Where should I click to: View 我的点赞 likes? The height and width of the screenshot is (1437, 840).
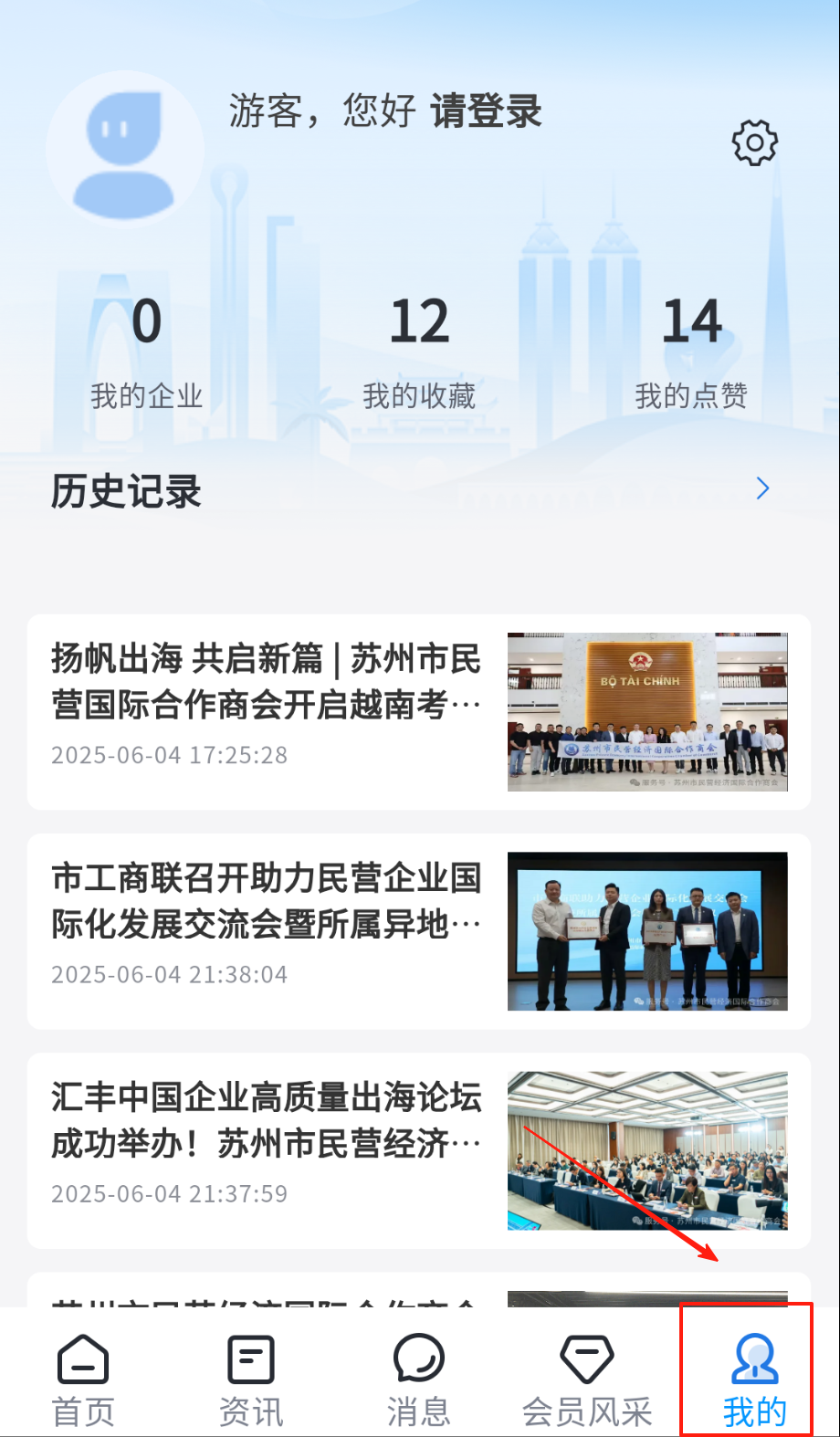(691, 351)
